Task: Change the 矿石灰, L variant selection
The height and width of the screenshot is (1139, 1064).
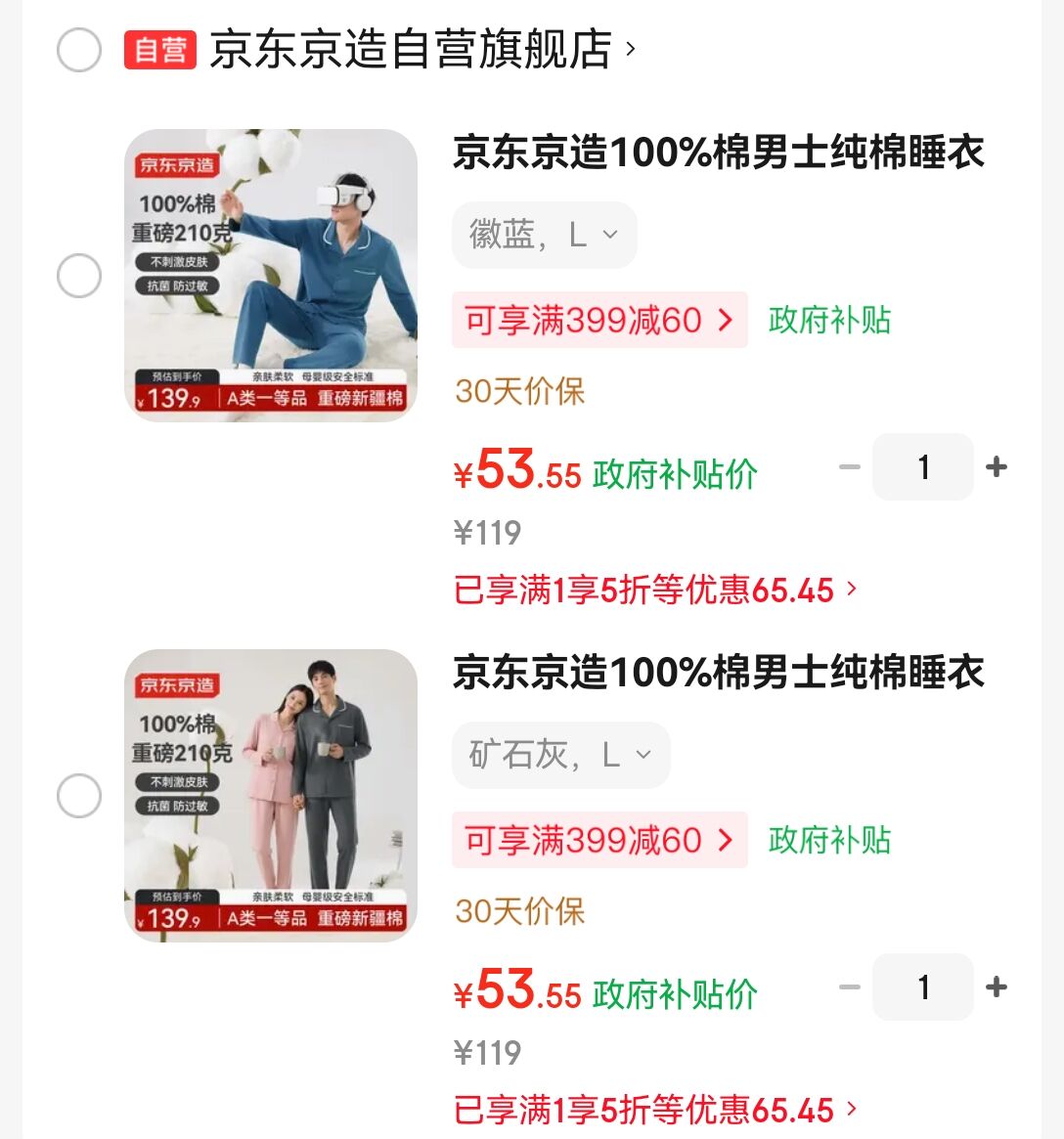Action: pos(560,755)
